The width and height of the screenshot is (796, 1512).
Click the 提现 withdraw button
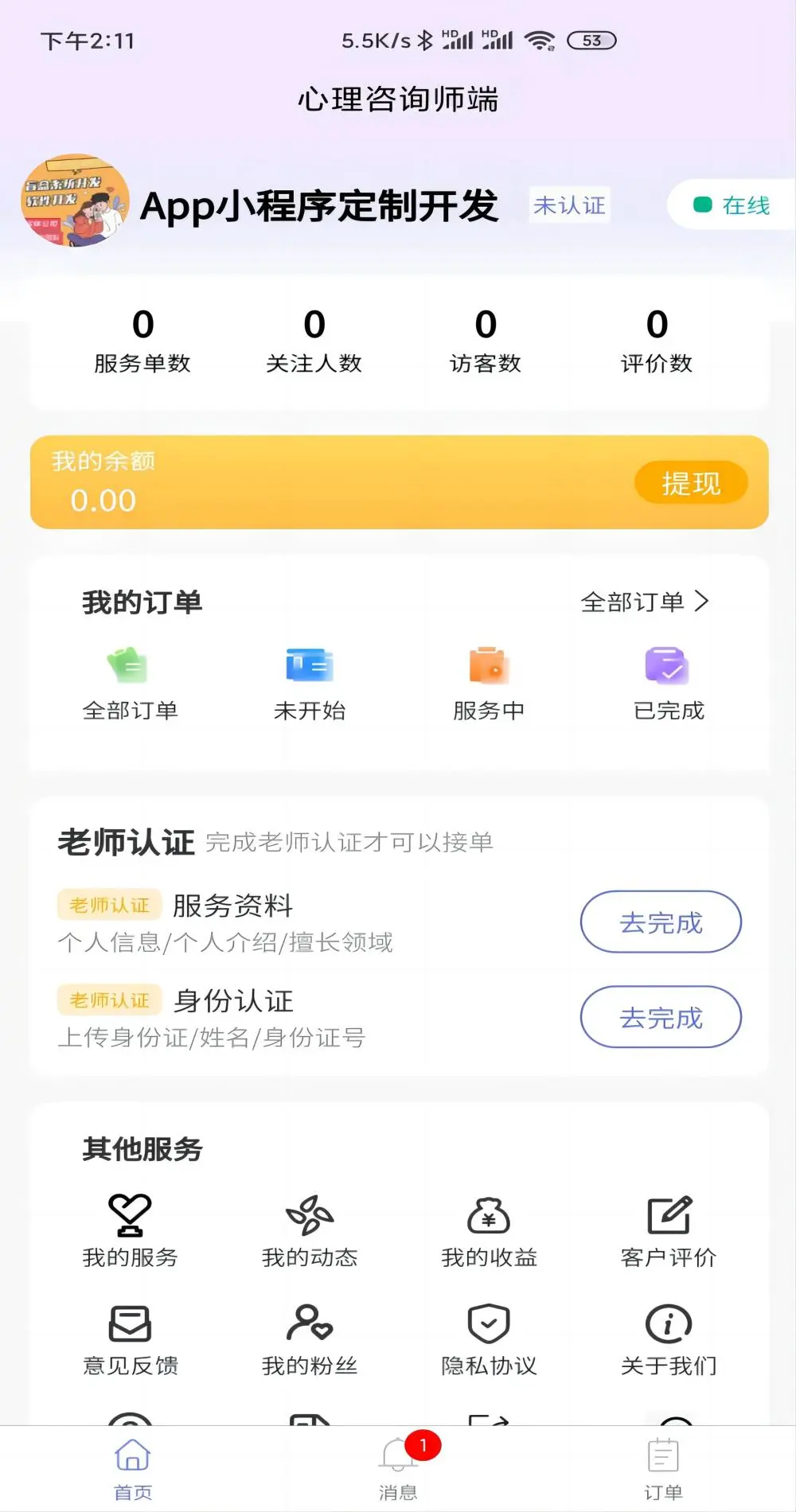pyautogui.click(x=691, y=482)
